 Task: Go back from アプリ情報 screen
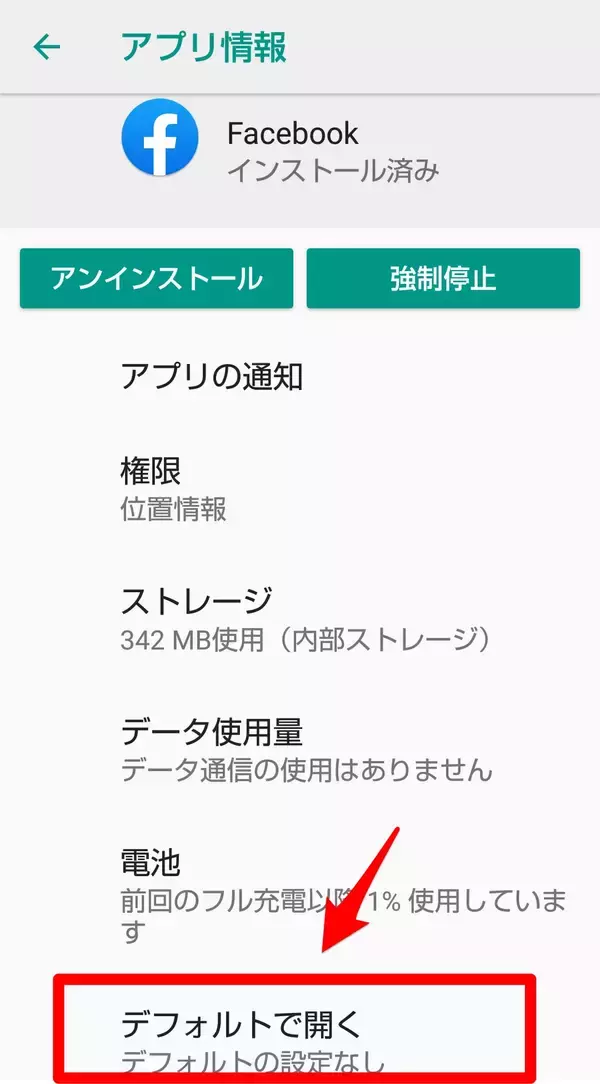(x=47, y=47)
